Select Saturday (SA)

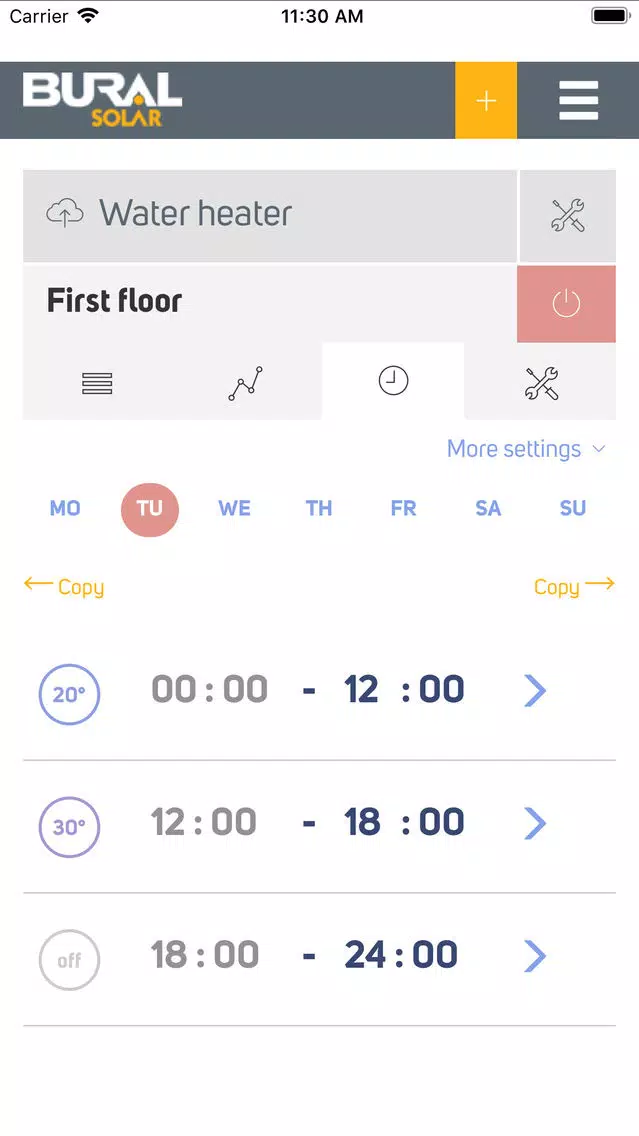488,508
